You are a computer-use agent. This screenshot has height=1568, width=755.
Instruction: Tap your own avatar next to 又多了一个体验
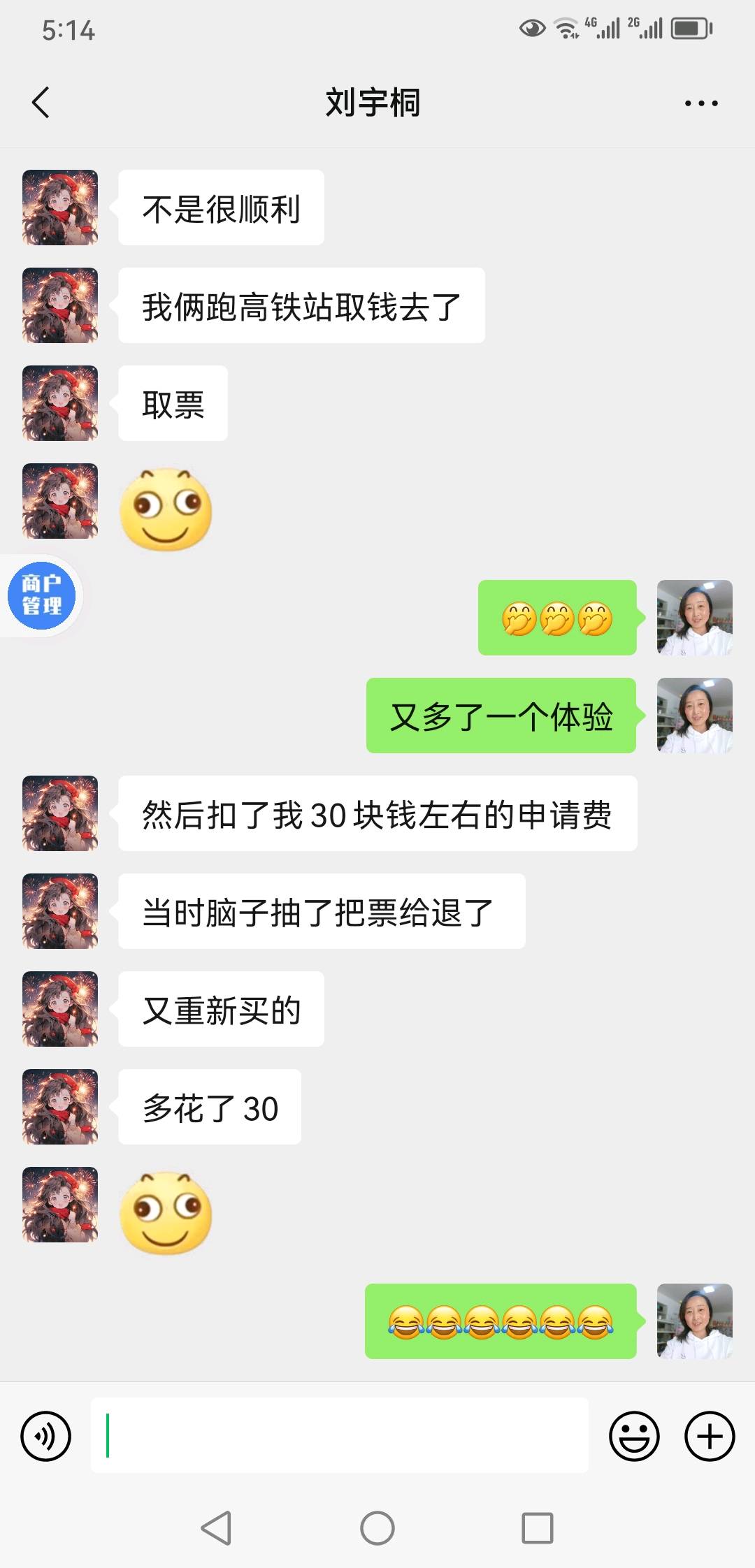click(695, 714)
